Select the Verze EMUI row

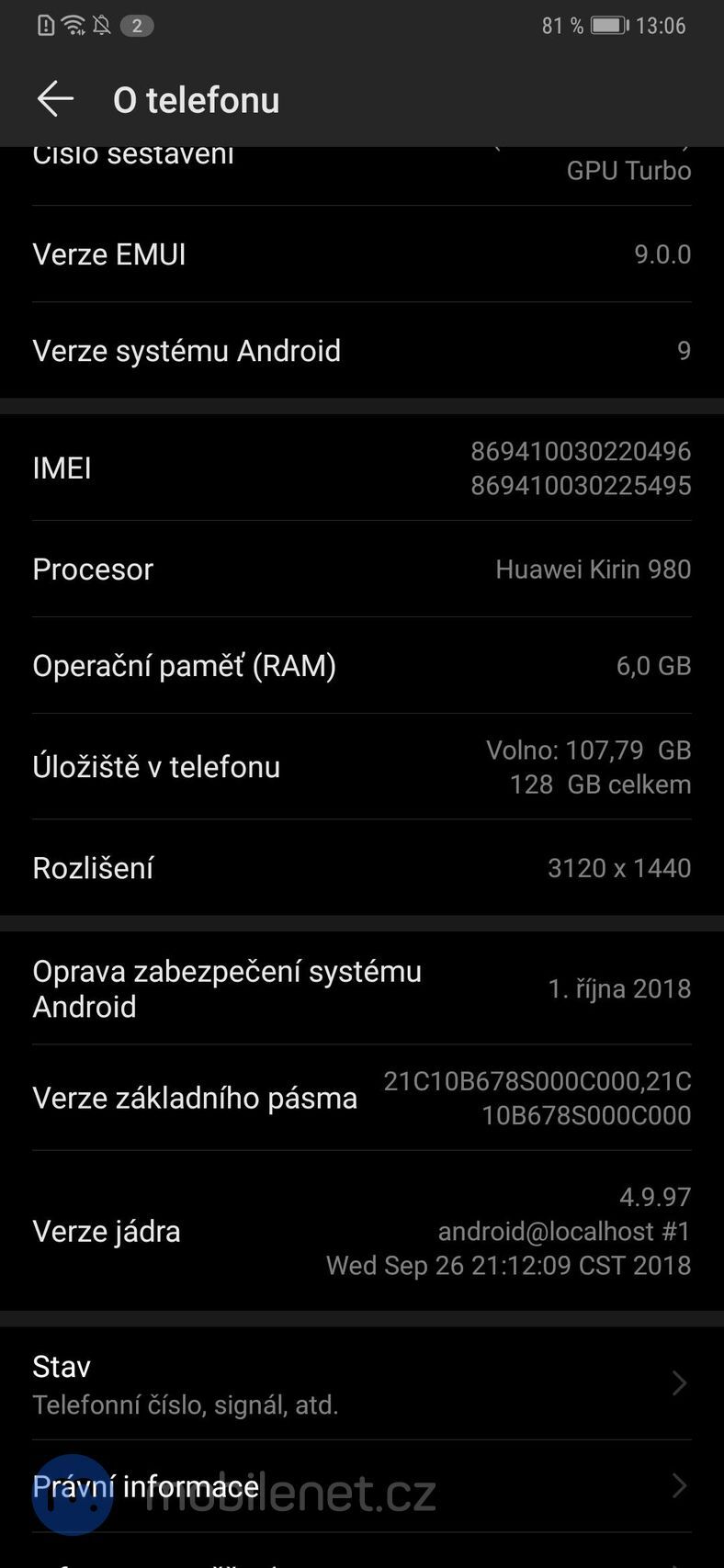click(x=362, y=254)
